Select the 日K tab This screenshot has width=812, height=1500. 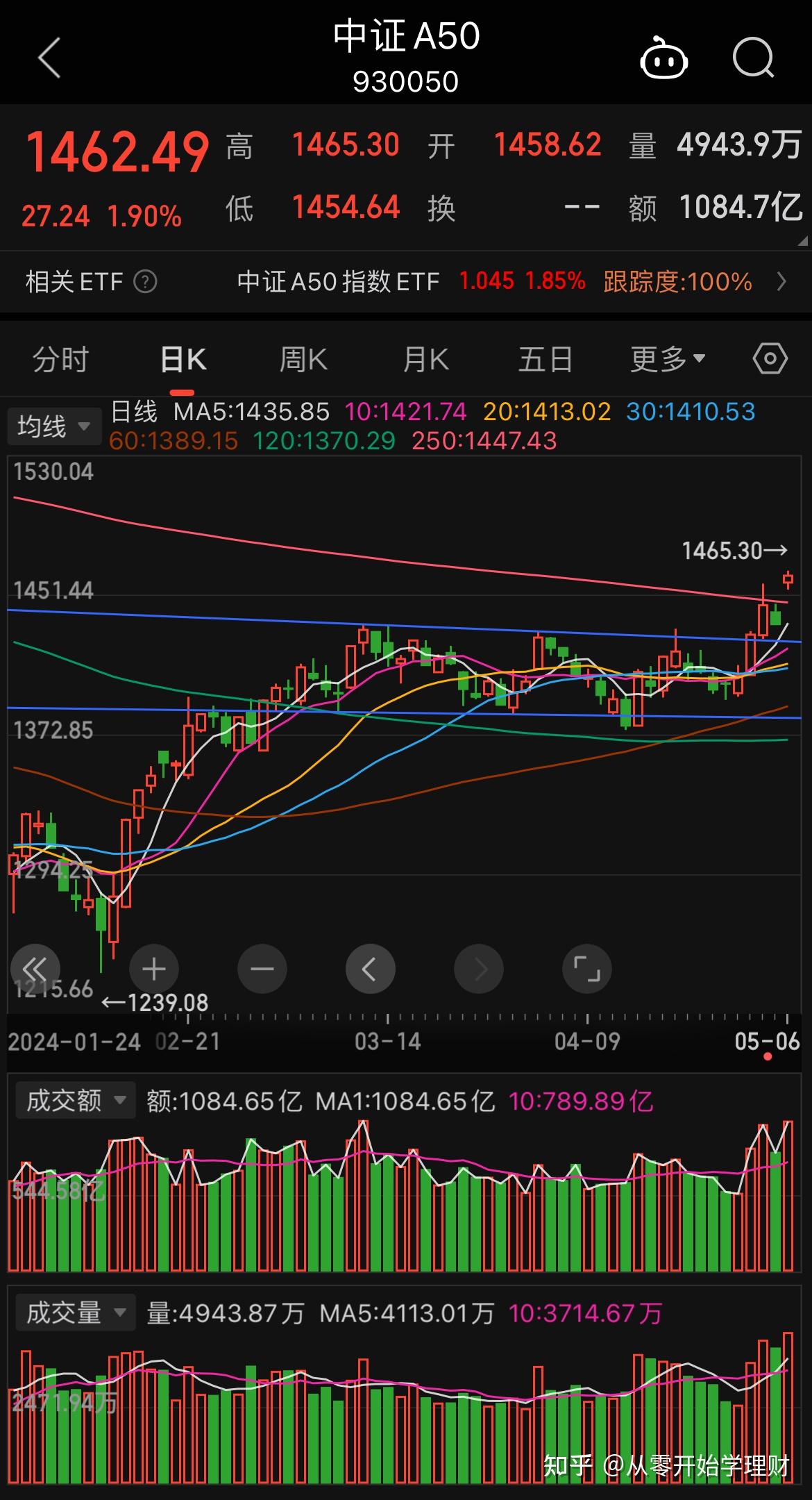183,360
